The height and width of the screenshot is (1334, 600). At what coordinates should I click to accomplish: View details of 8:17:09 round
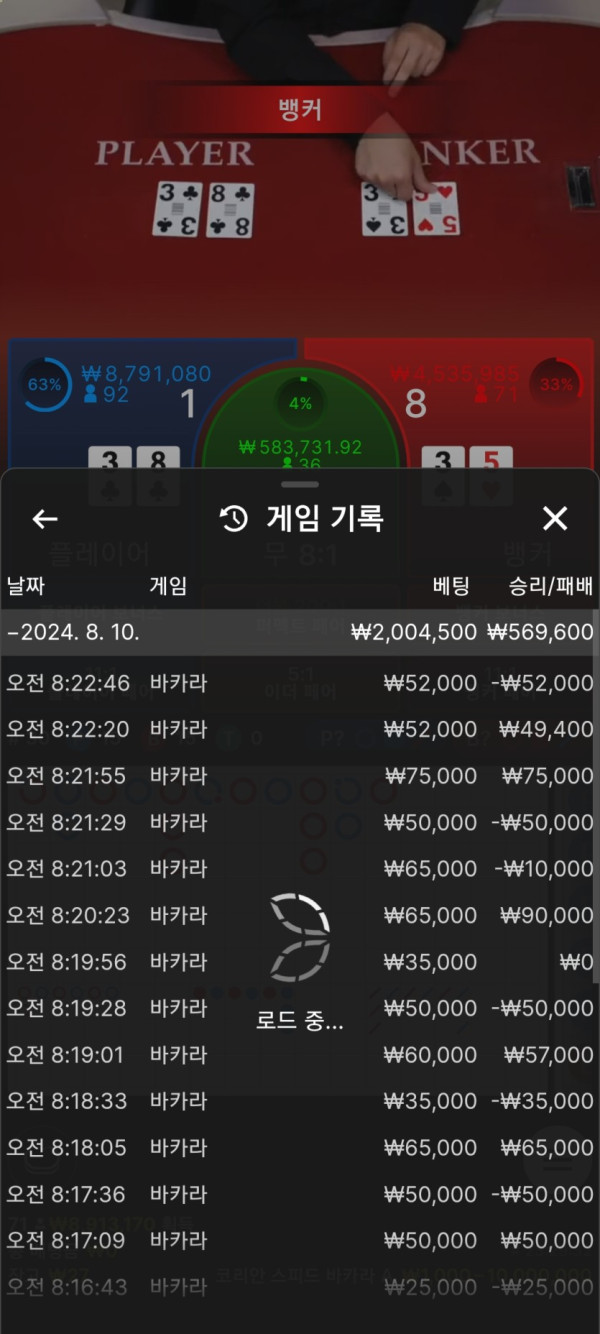(298, 1241)
